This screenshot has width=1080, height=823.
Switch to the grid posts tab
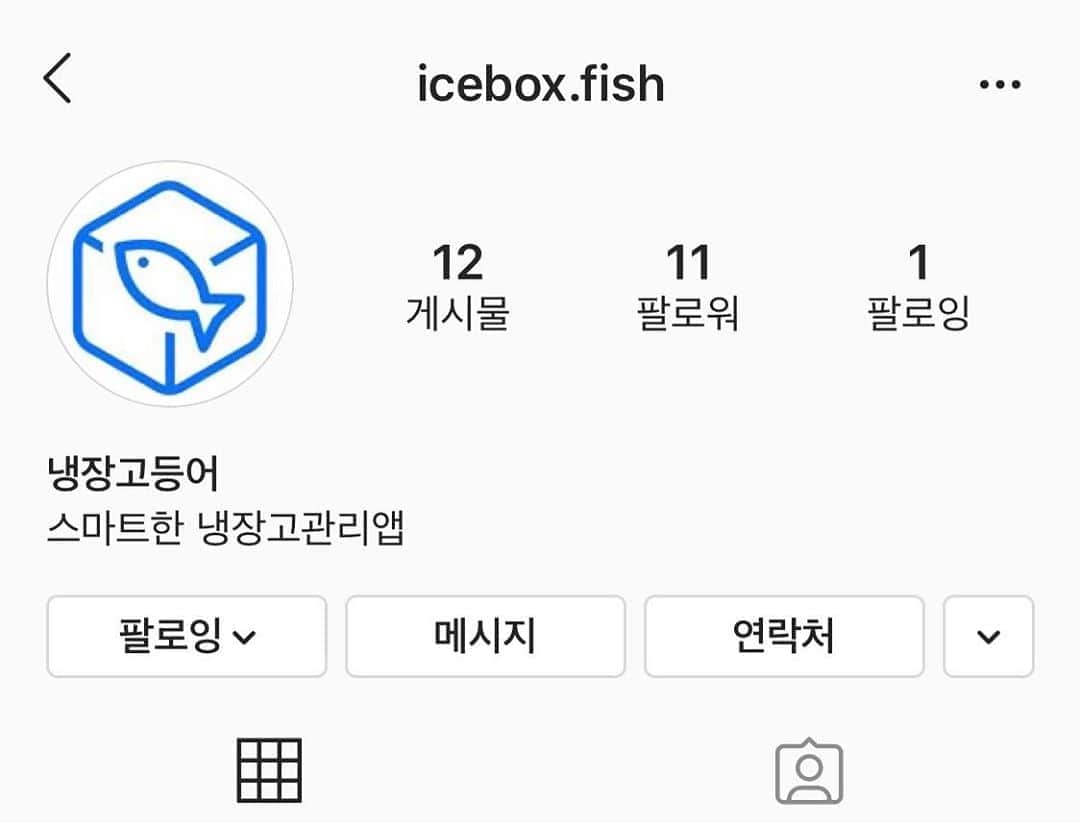point(269,770)
